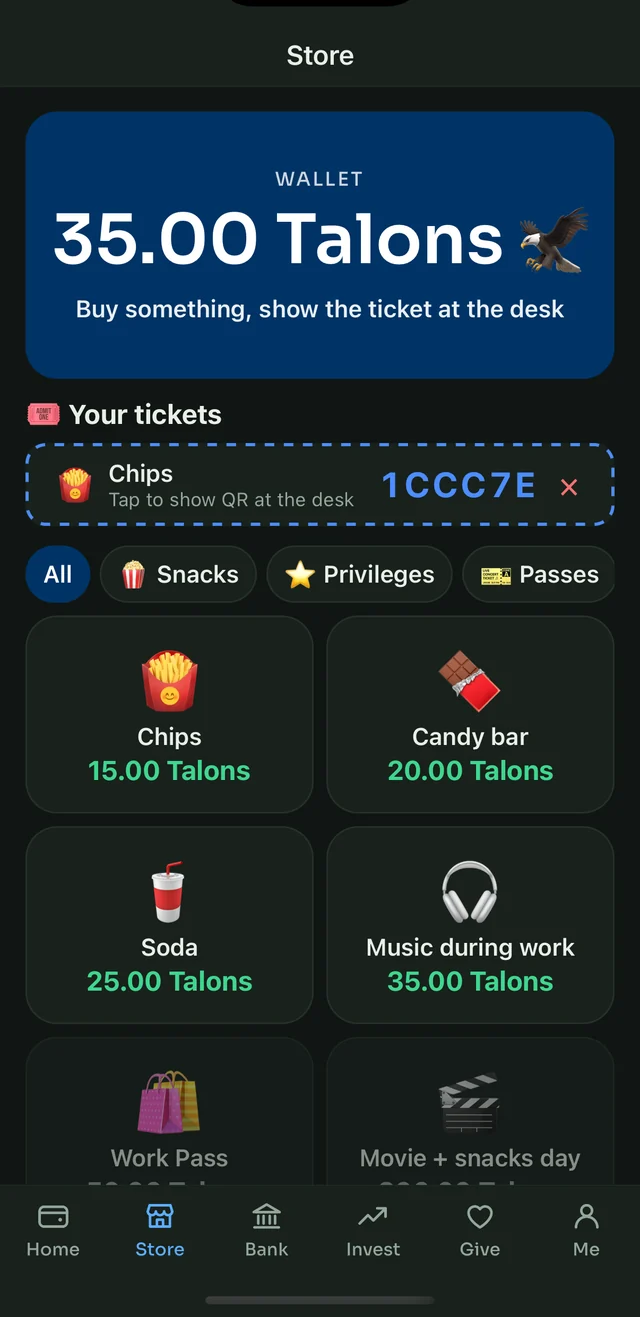Switch to the Give tab
This screenshot has height=1317, width=640.
click(x=480, y=1231)
